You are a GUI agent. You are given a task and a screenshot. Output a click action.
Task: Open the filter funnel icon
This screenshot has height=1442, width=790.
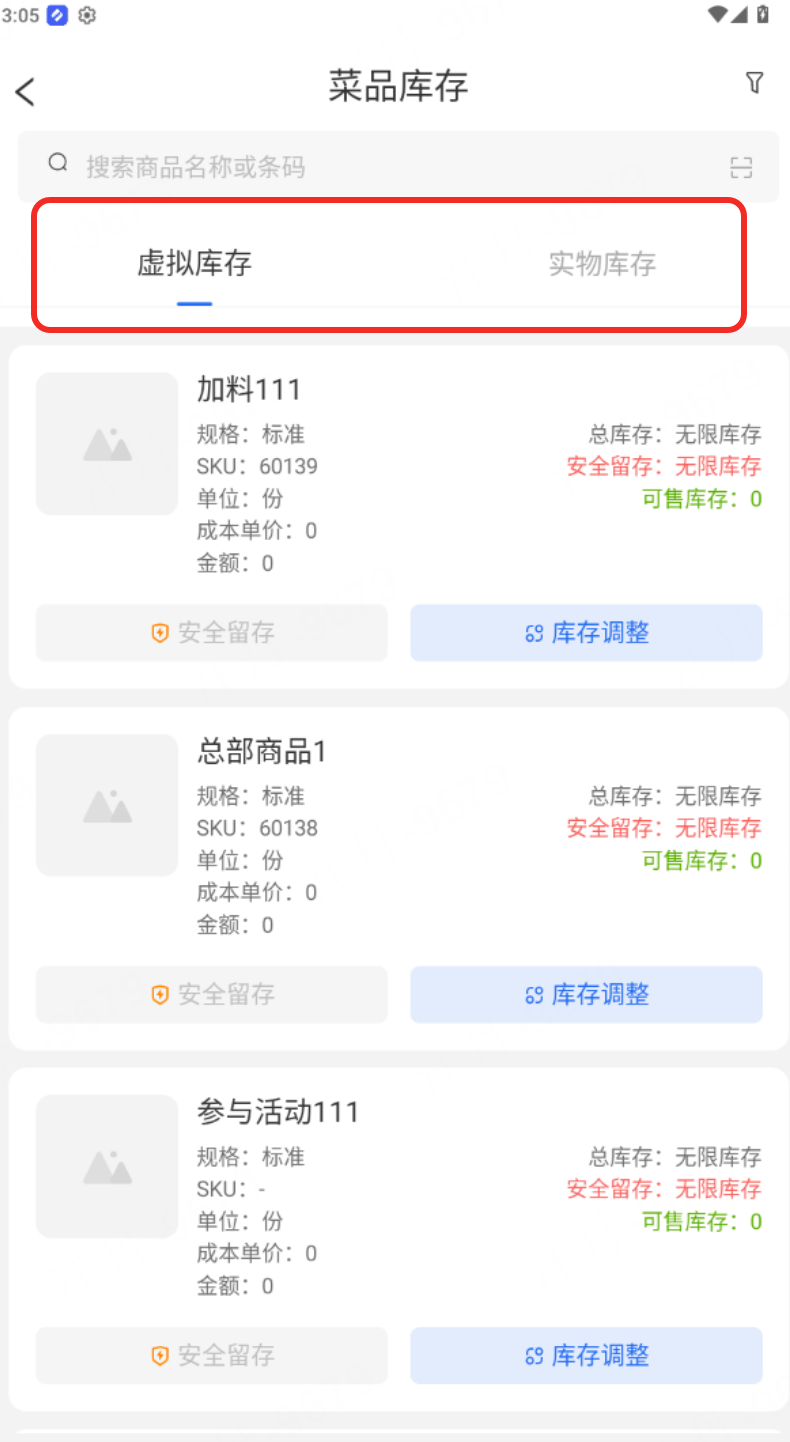click(755, 84)
